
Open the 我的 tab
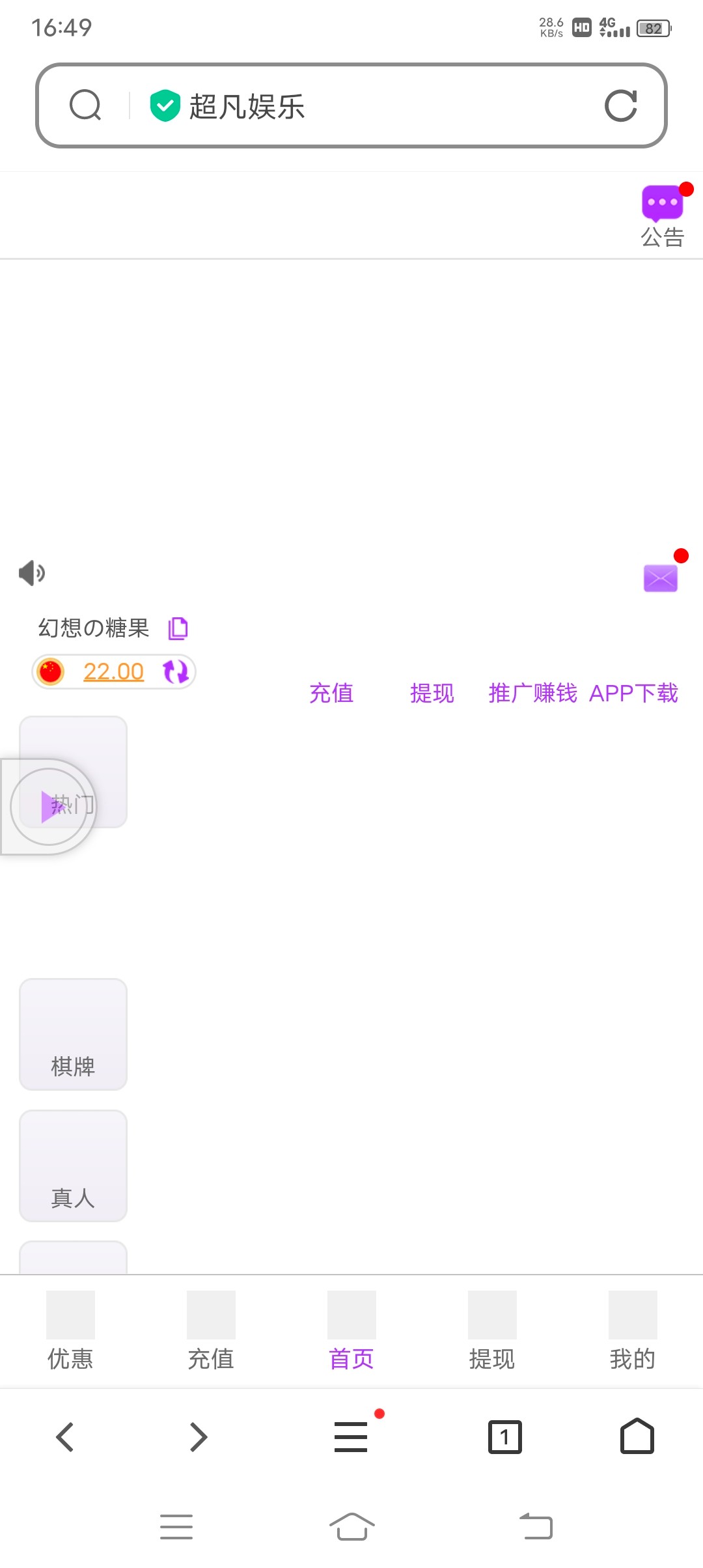point(633,1331)
